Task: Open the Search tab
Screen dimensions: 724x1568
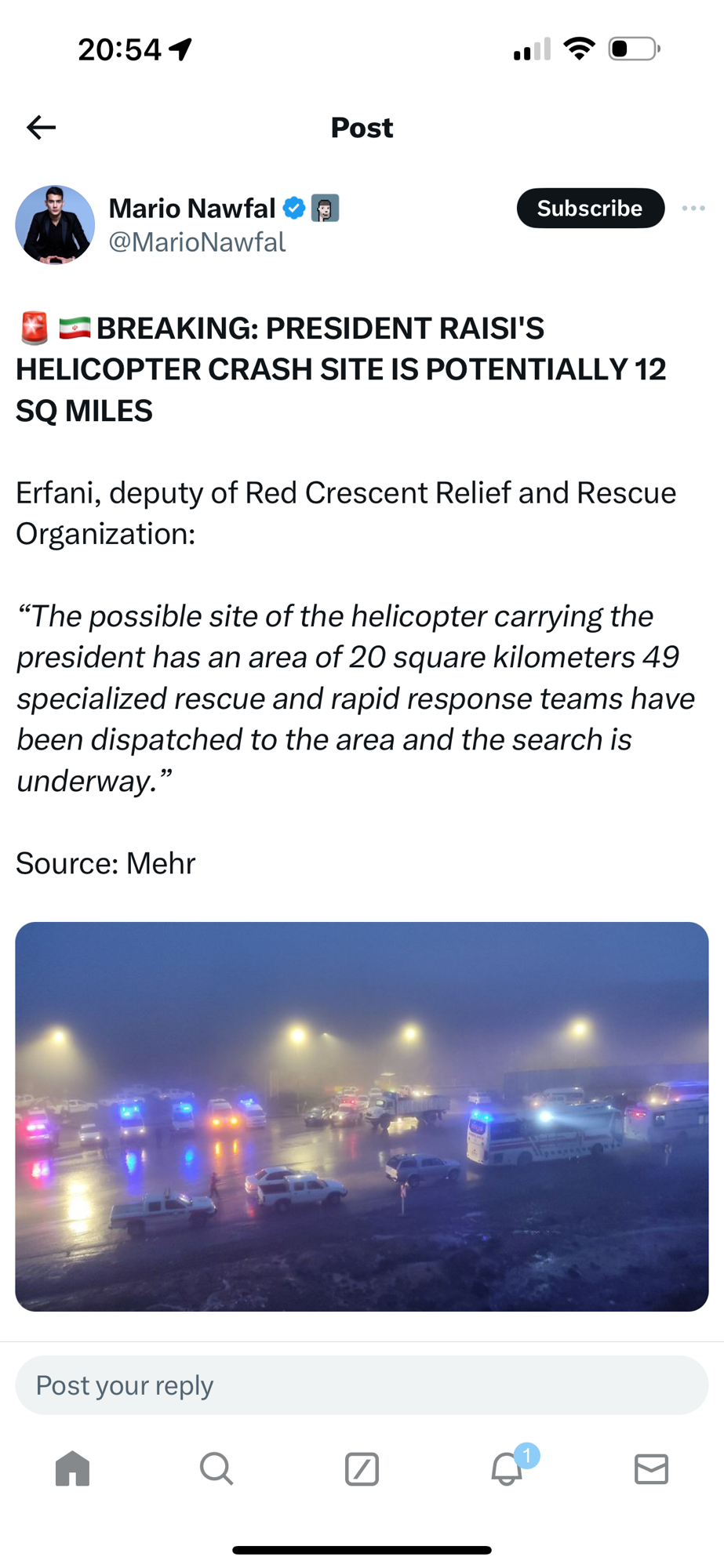Action: (x=216, y=1468)
